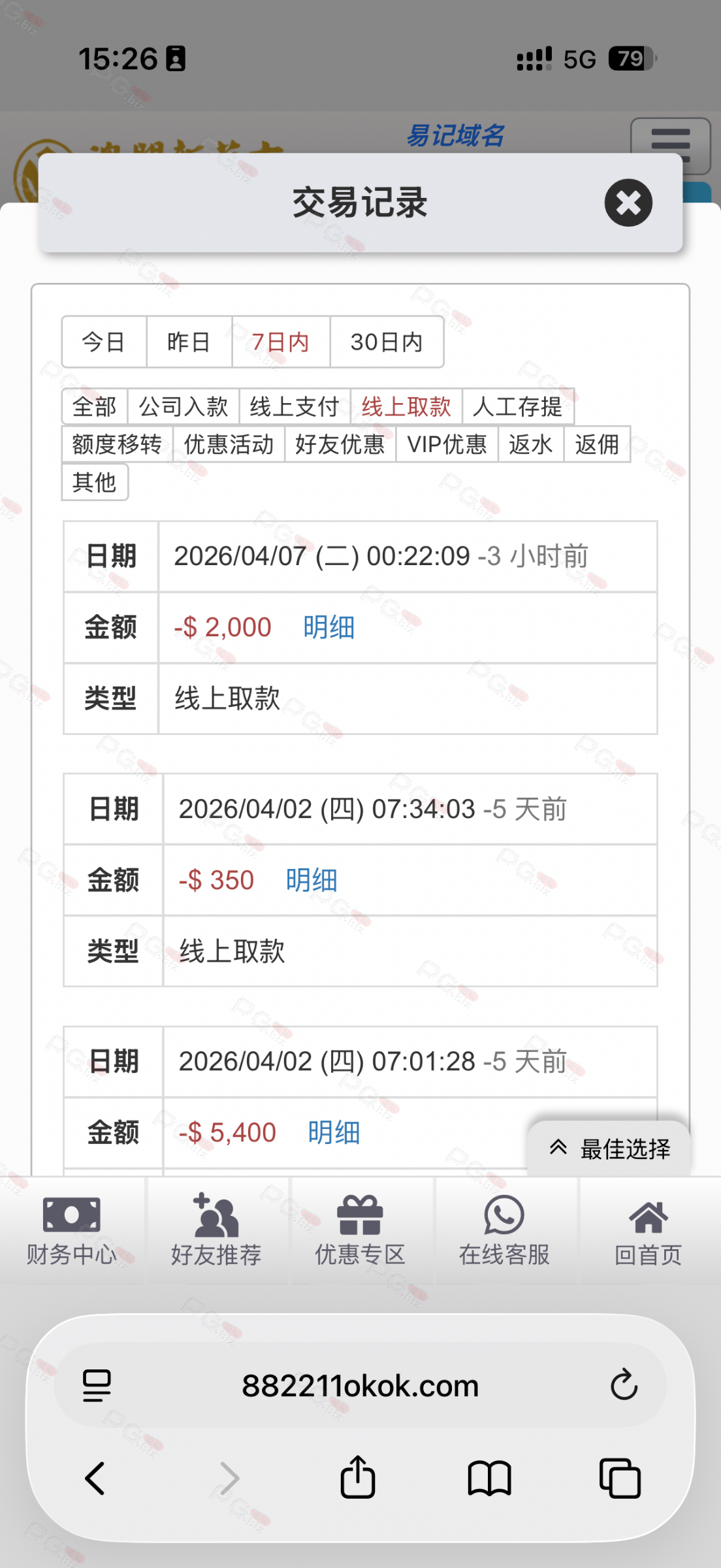
Task: Expand the 最佳选择 panel
Action: pos(609,1149)
